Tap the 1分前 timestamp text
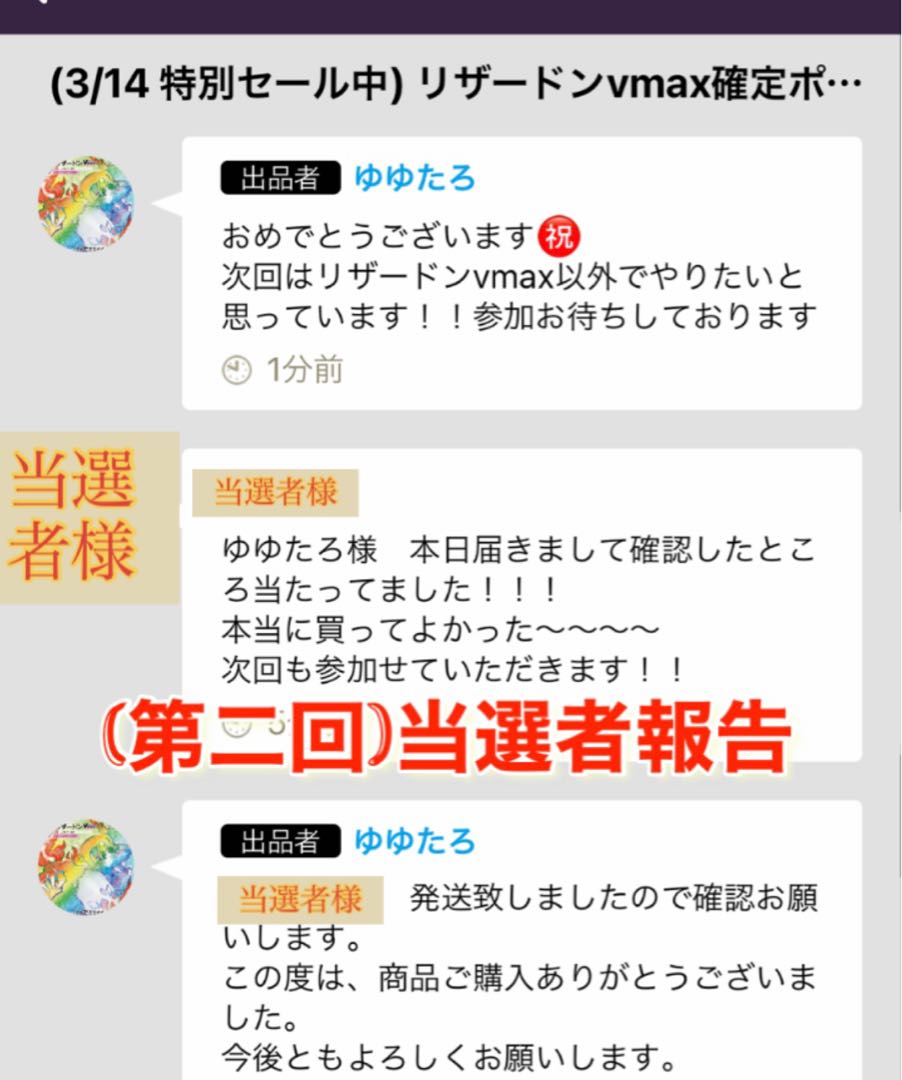Viewport: 902px width, 1080px height. 299,370
